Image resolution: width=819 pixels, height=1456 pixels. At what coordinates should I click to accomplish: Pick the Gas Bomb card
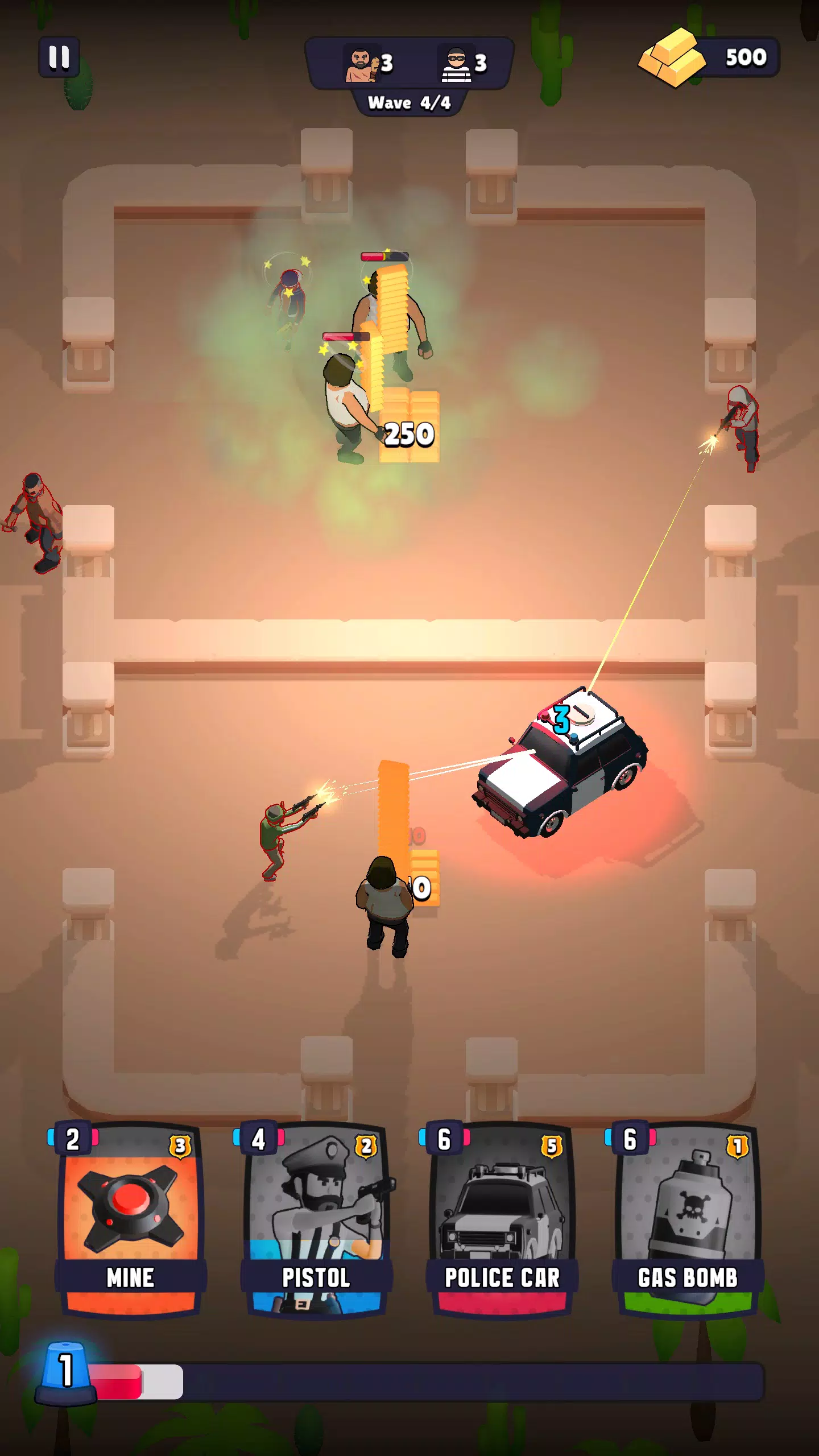[688, 1220]
